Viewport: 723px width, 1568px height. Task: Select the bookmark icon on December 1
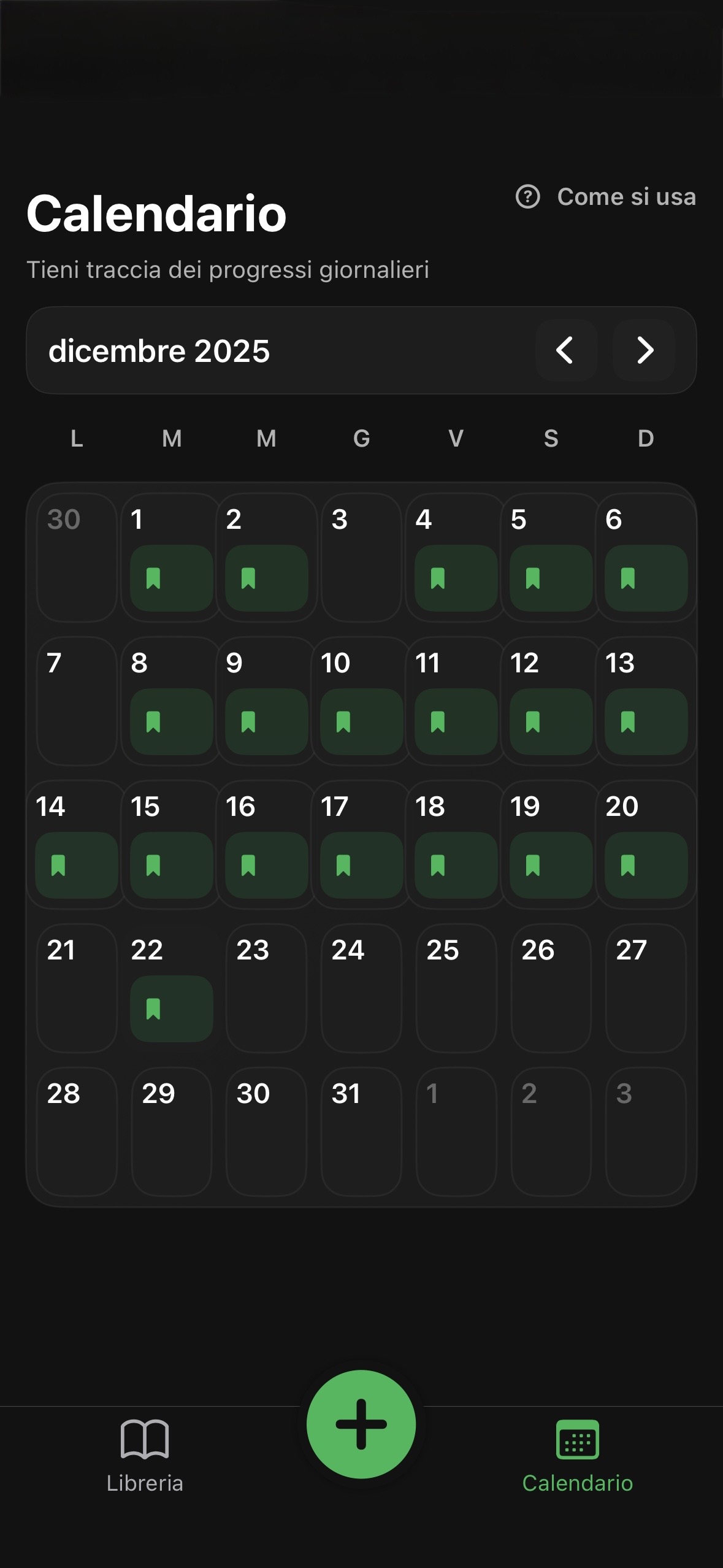[153, 577]
